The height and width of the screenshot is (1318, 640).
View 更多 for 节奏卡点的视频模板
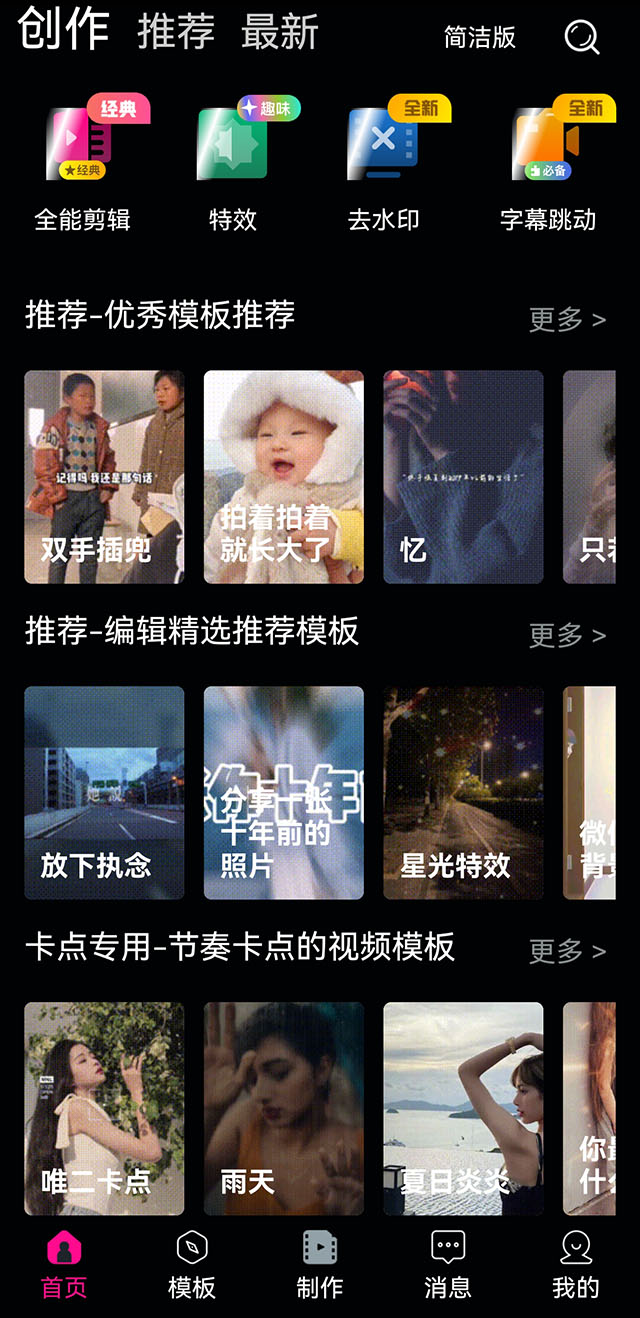[567, 951]
